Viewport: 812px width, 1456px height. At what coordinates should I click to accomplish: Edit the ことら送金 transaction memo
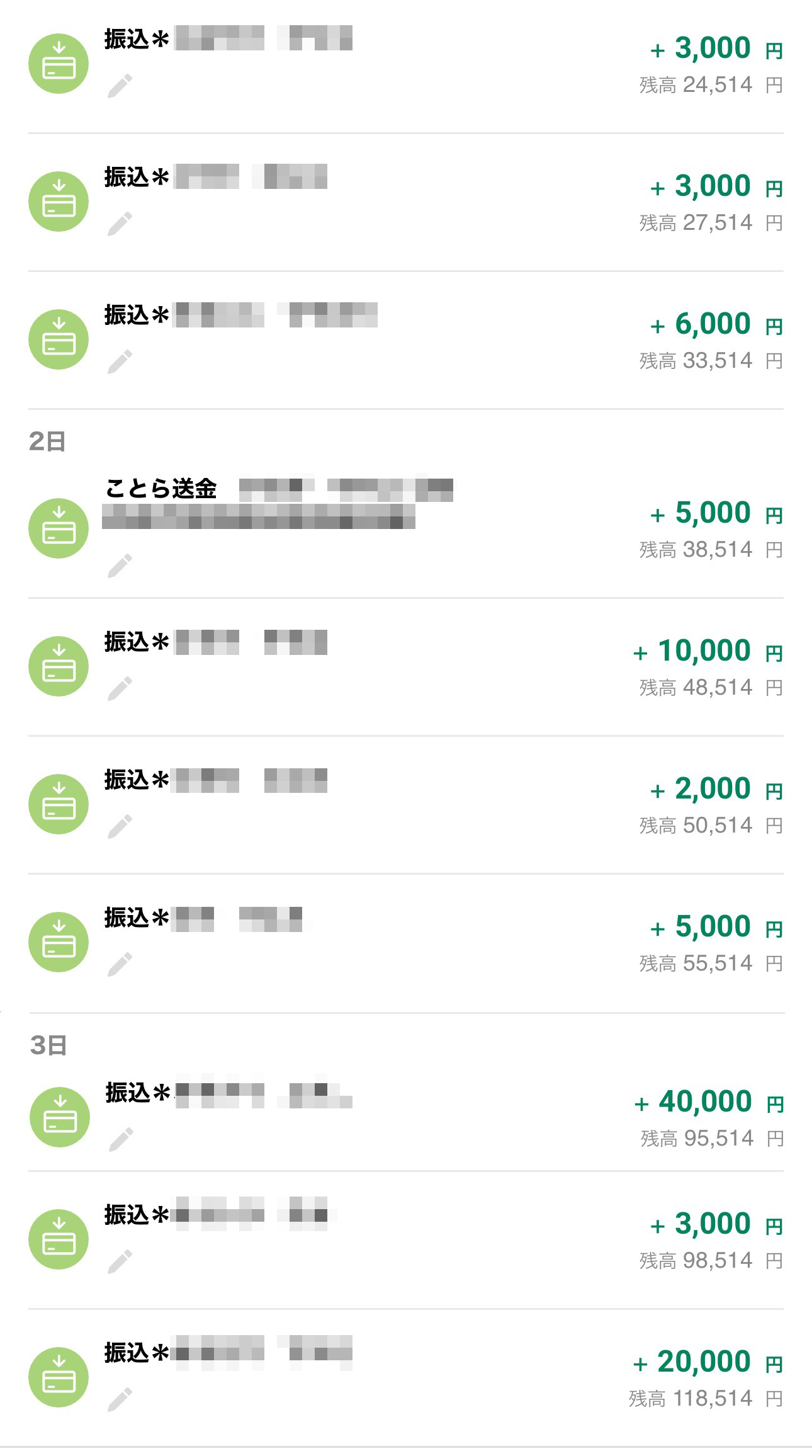pos(120,566)
